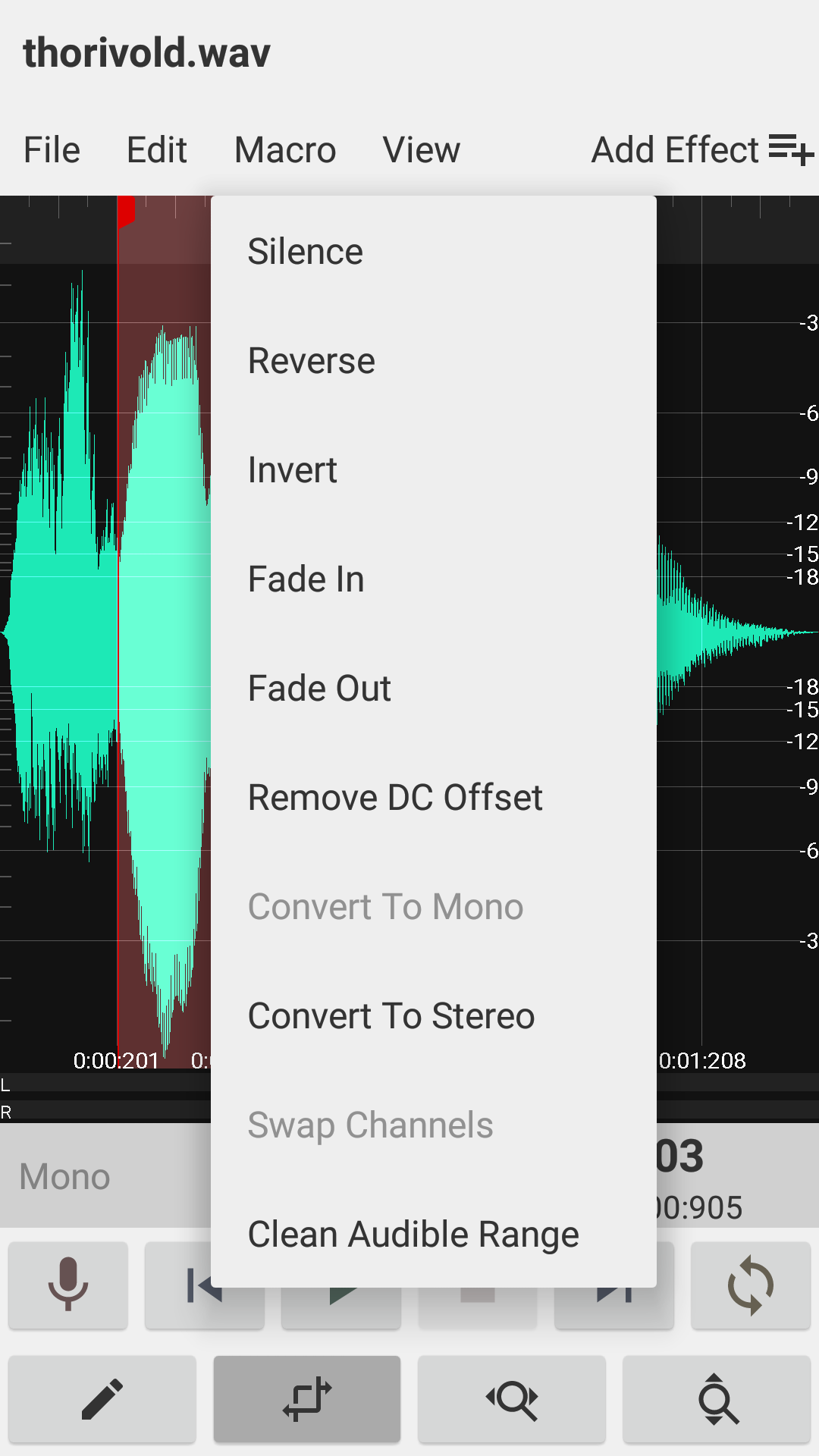Viewport: 819px width, 1456px height.
Task: Open the Edit menu
Action: 156,149
